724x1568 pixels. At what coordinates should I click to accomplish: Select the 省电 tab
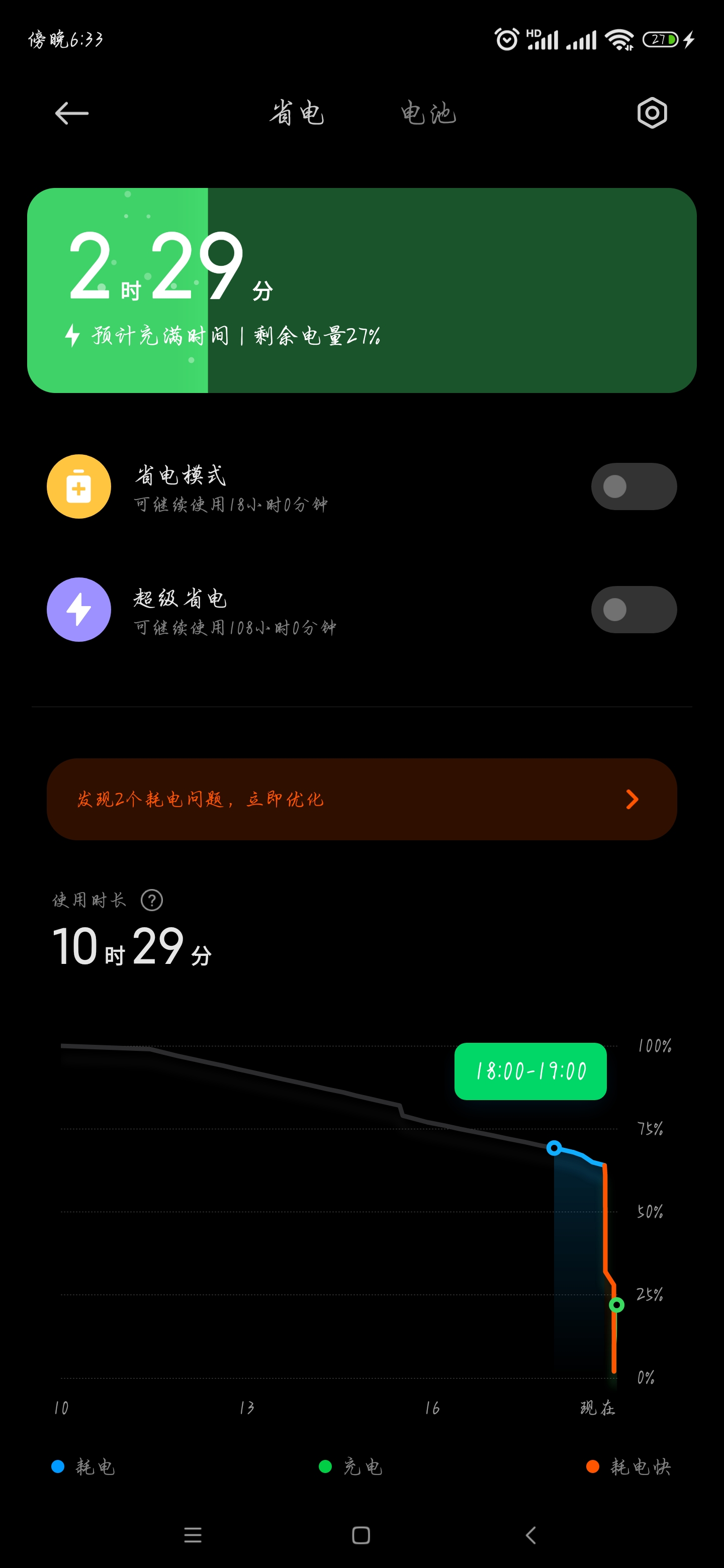[297, 113]
